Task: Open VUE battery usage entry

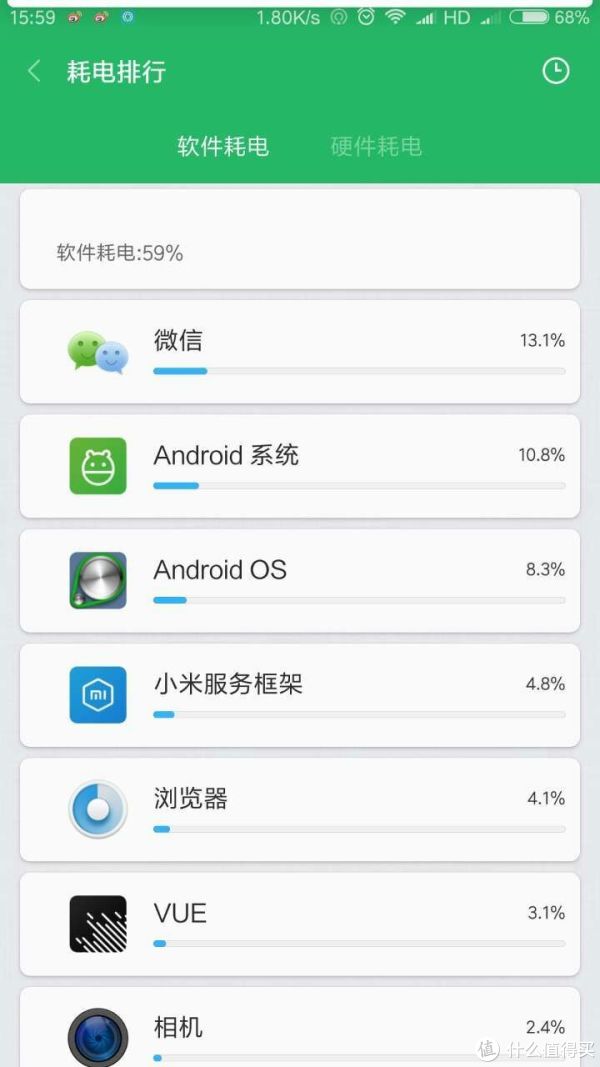Action: [x=300, y=923]
